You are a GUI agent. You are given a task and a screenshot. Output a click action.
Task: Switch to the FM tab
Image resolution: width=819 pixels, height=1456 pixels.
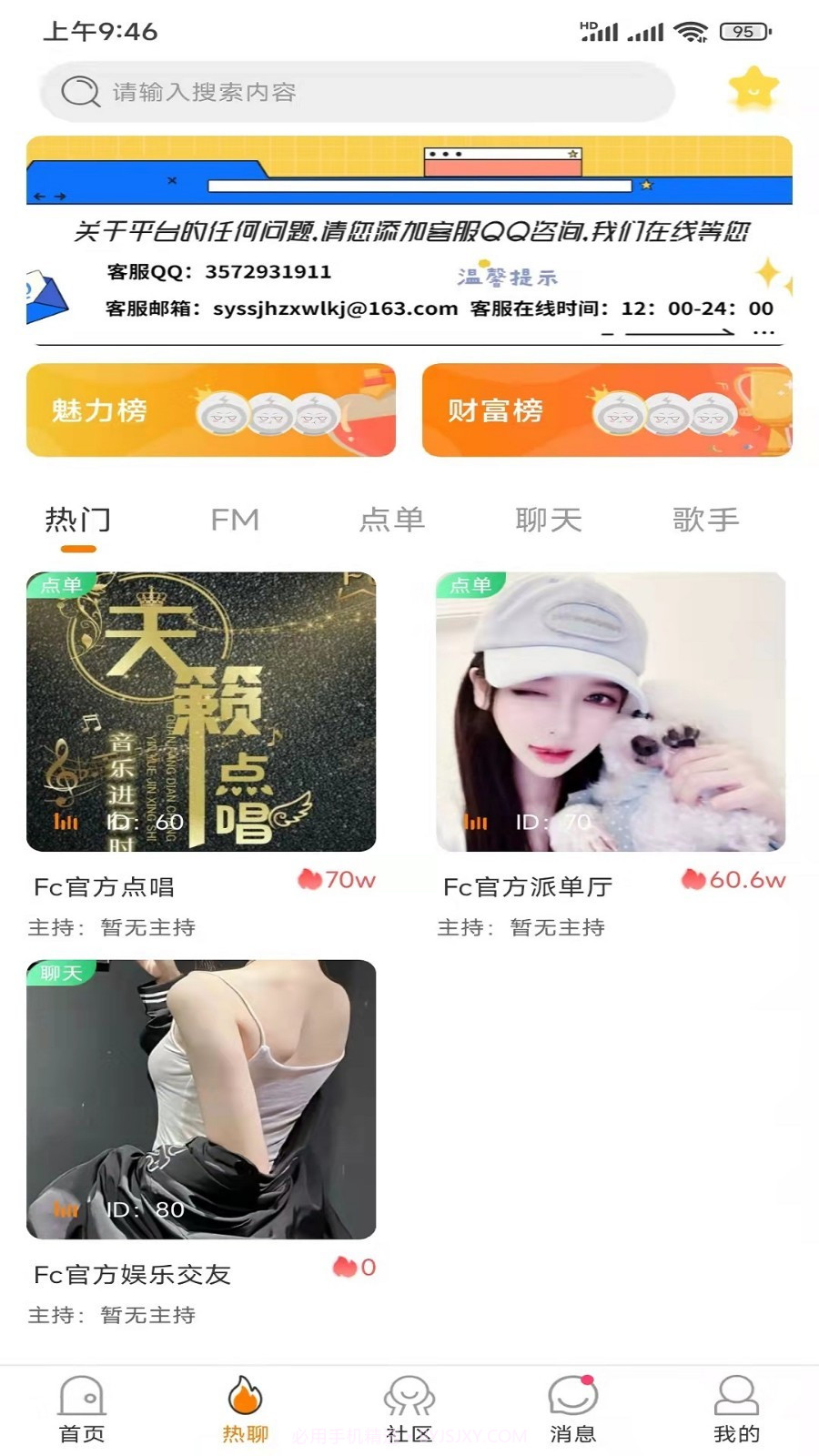(x=235, y=520)
